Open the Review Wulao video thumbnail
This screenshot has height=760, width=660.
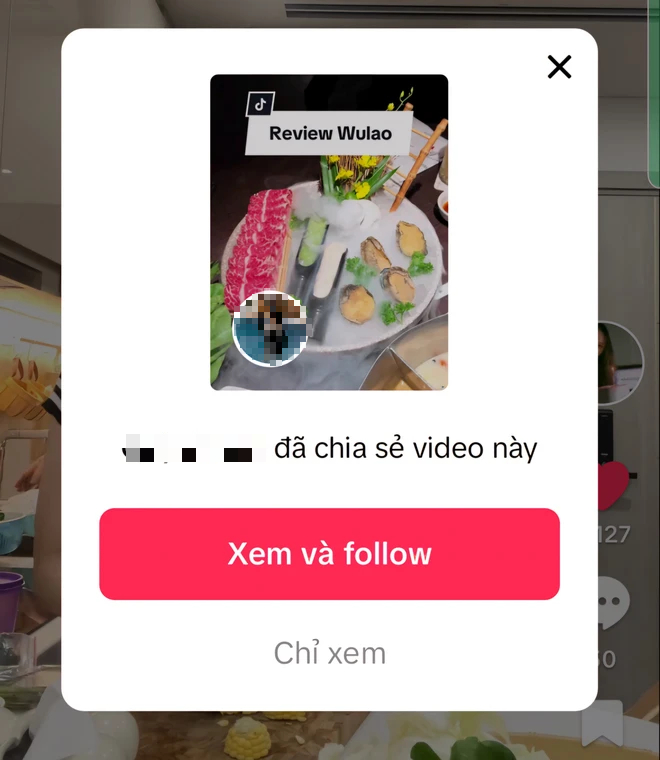pyautogui.click(x=329, y=232)
